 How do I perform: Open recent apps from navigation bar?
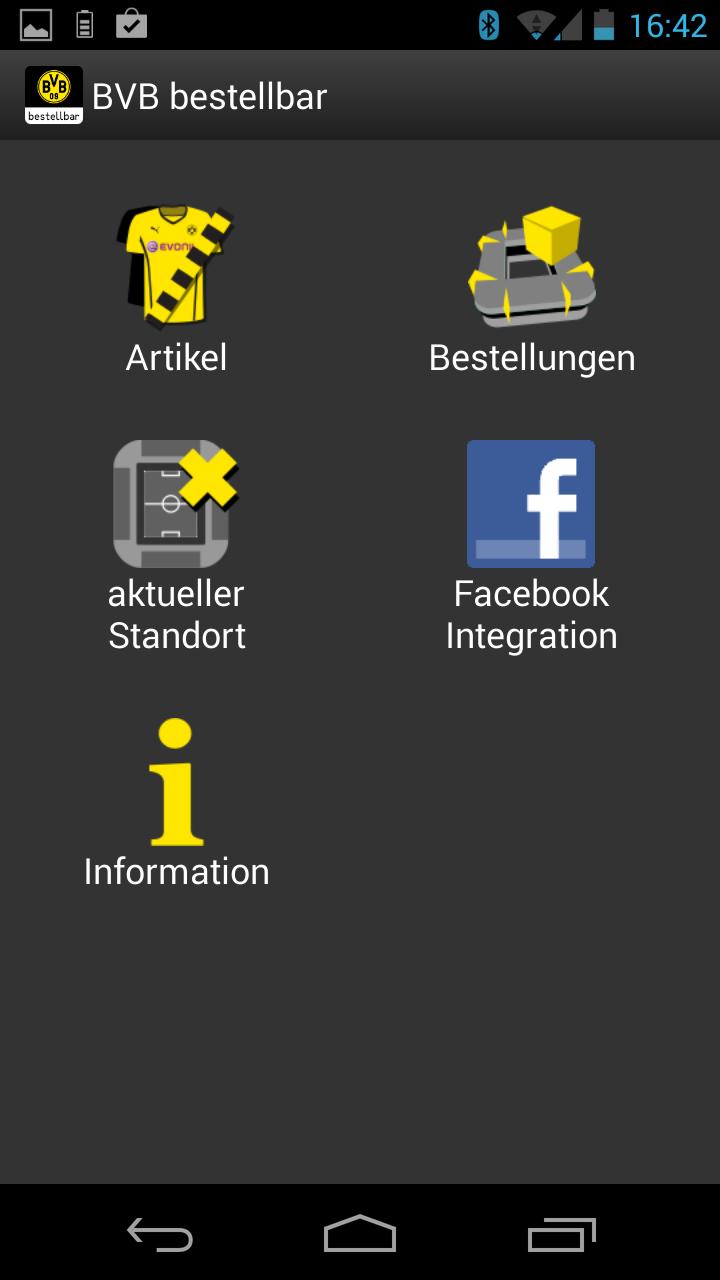point(560,1235)
